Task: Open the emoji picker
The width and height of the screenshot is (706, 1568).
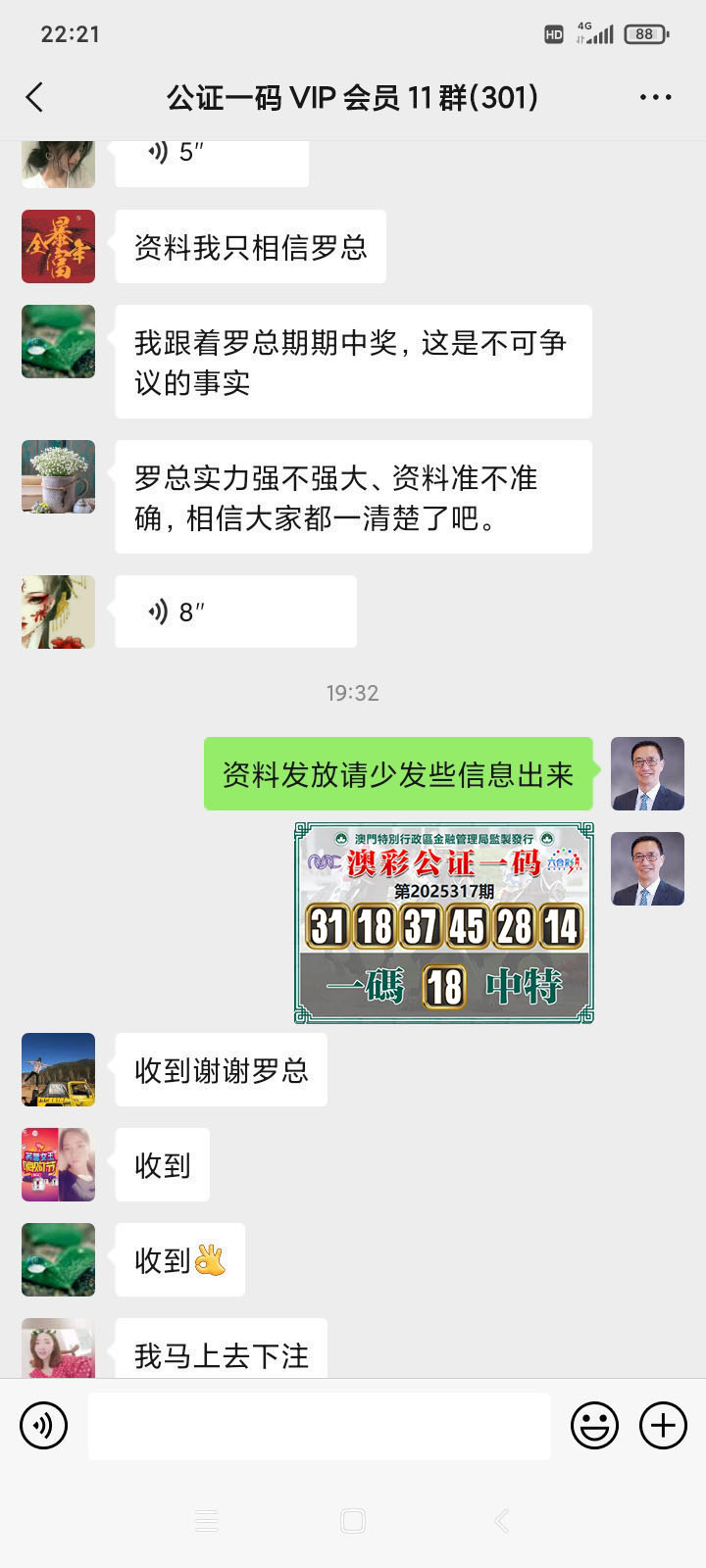Action: tap(594, 1425)
